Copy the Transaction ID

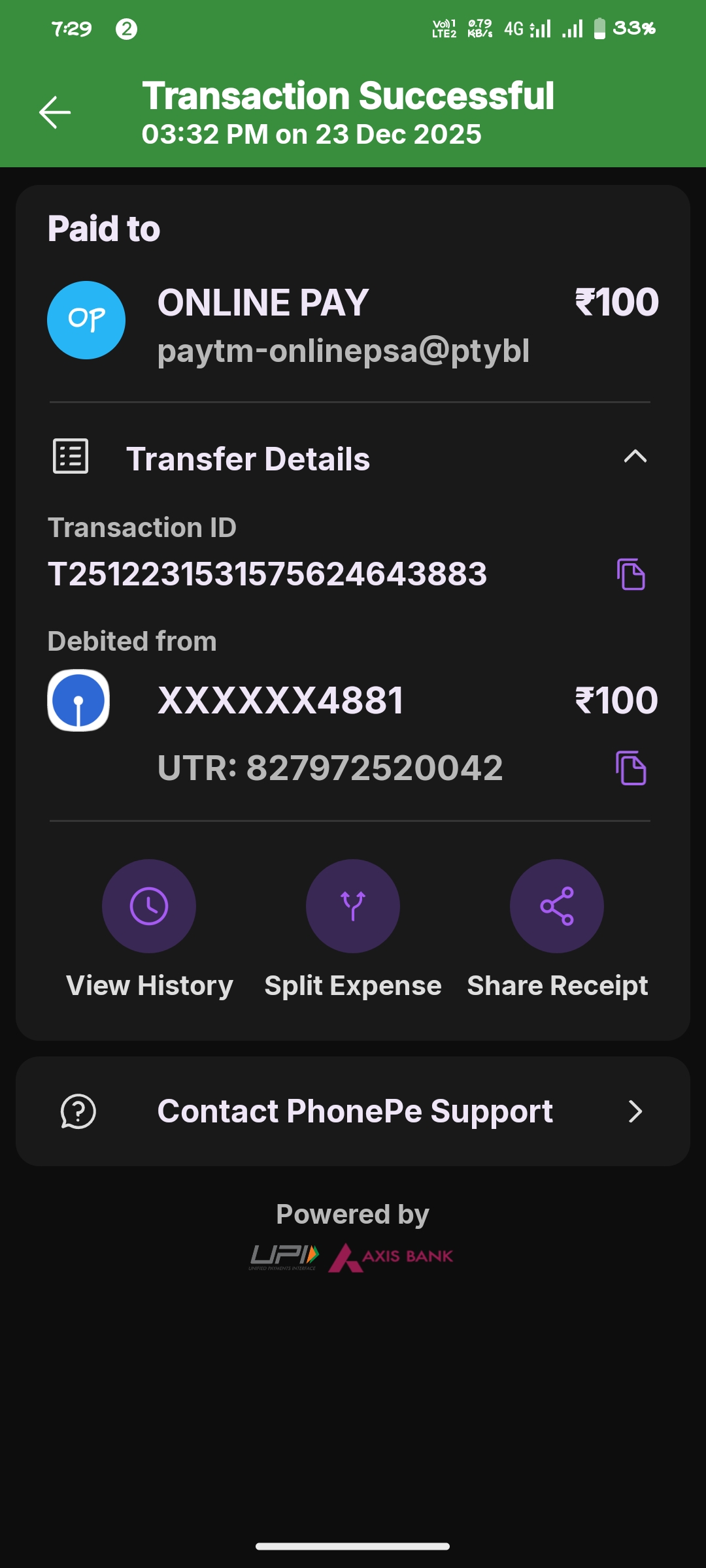(x=631, y=574)
